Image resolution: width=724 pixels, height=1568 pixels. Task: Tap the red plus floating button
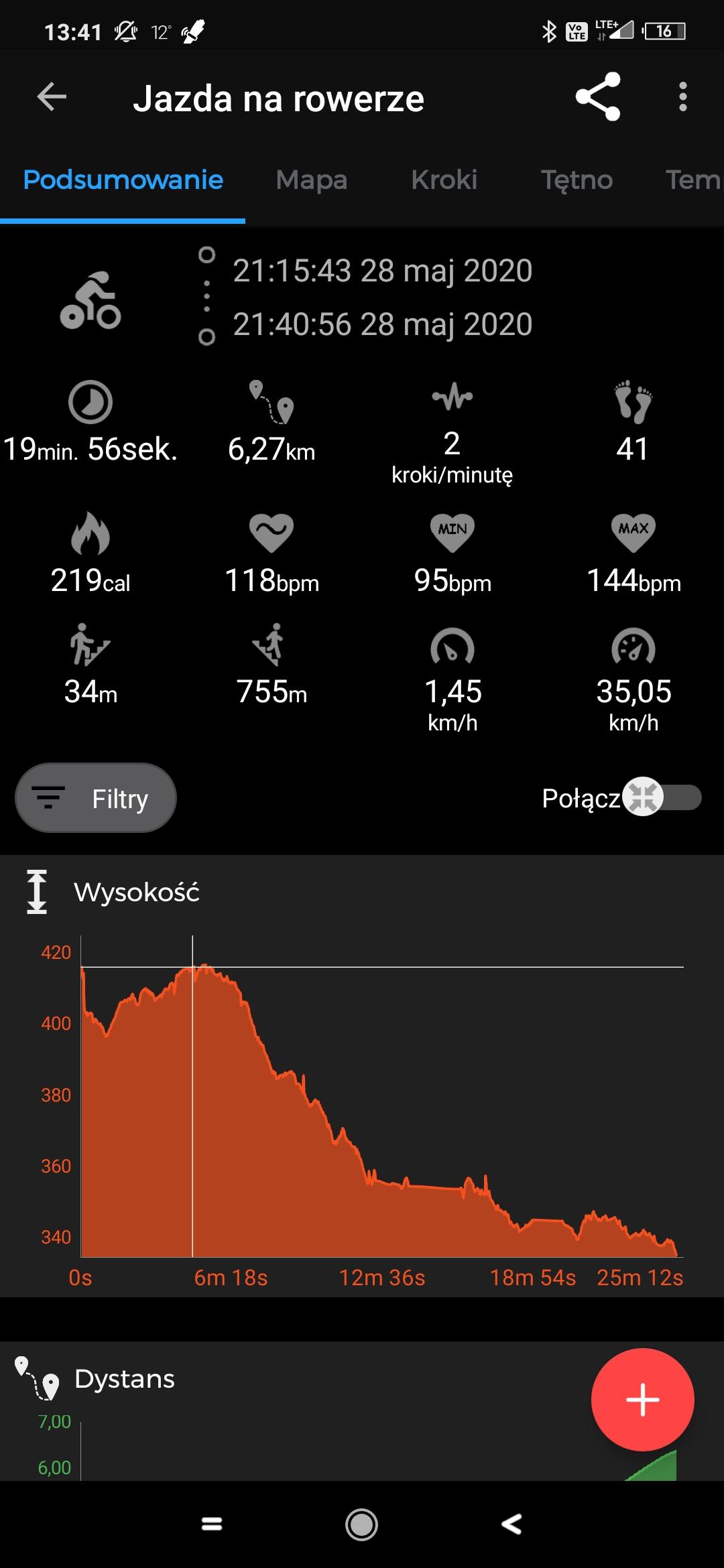click(x=642, y=1400)
